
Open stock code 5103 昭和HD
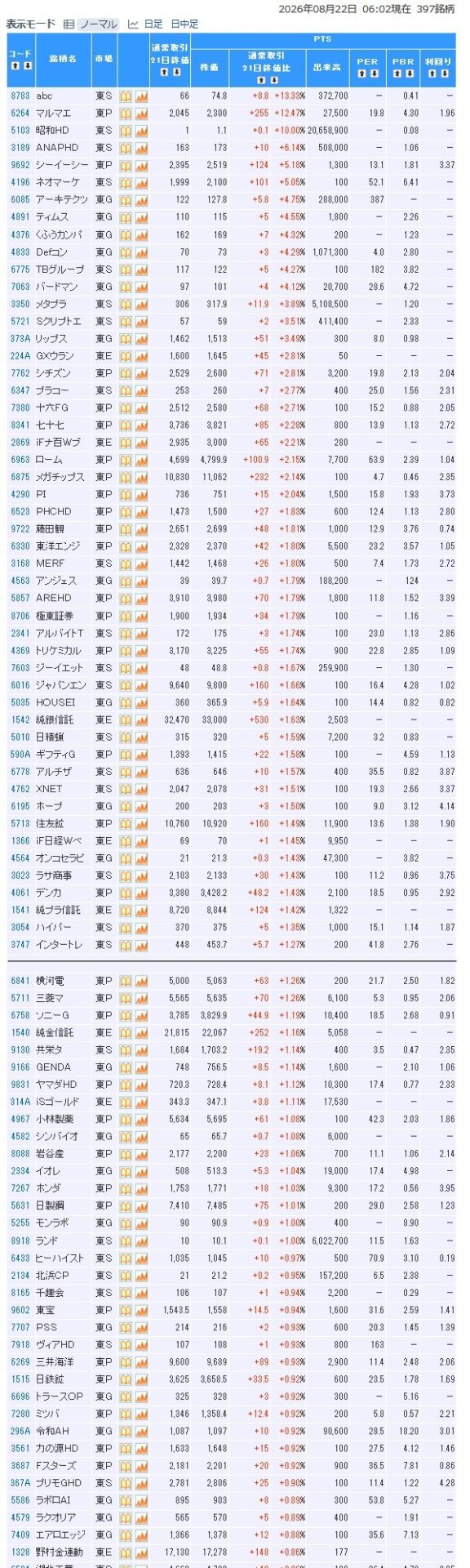pyautogui.click(x=20, y=131)
